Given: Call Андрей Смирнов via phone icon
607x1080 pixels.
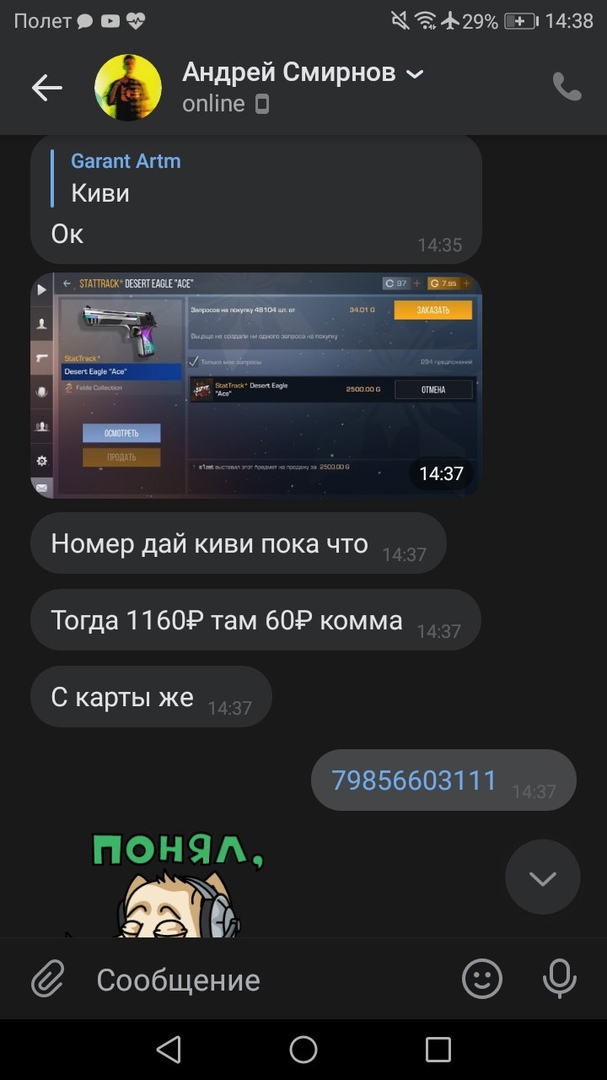Looking at the screenshot, I should pyautogui.click(x=567, y=87).
